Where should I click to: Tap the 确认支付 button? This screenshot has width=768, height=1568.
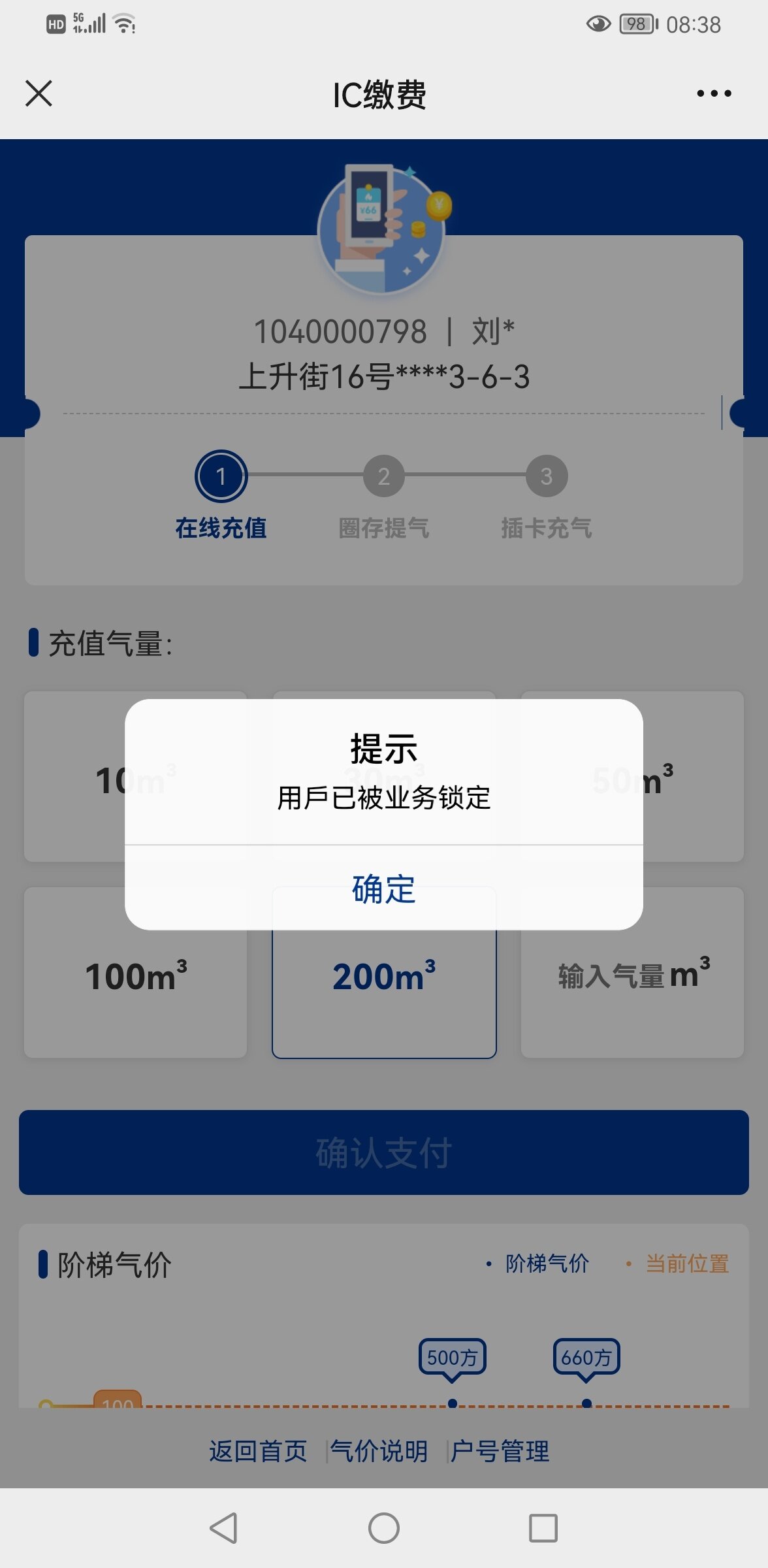[x=383, y=1152]
